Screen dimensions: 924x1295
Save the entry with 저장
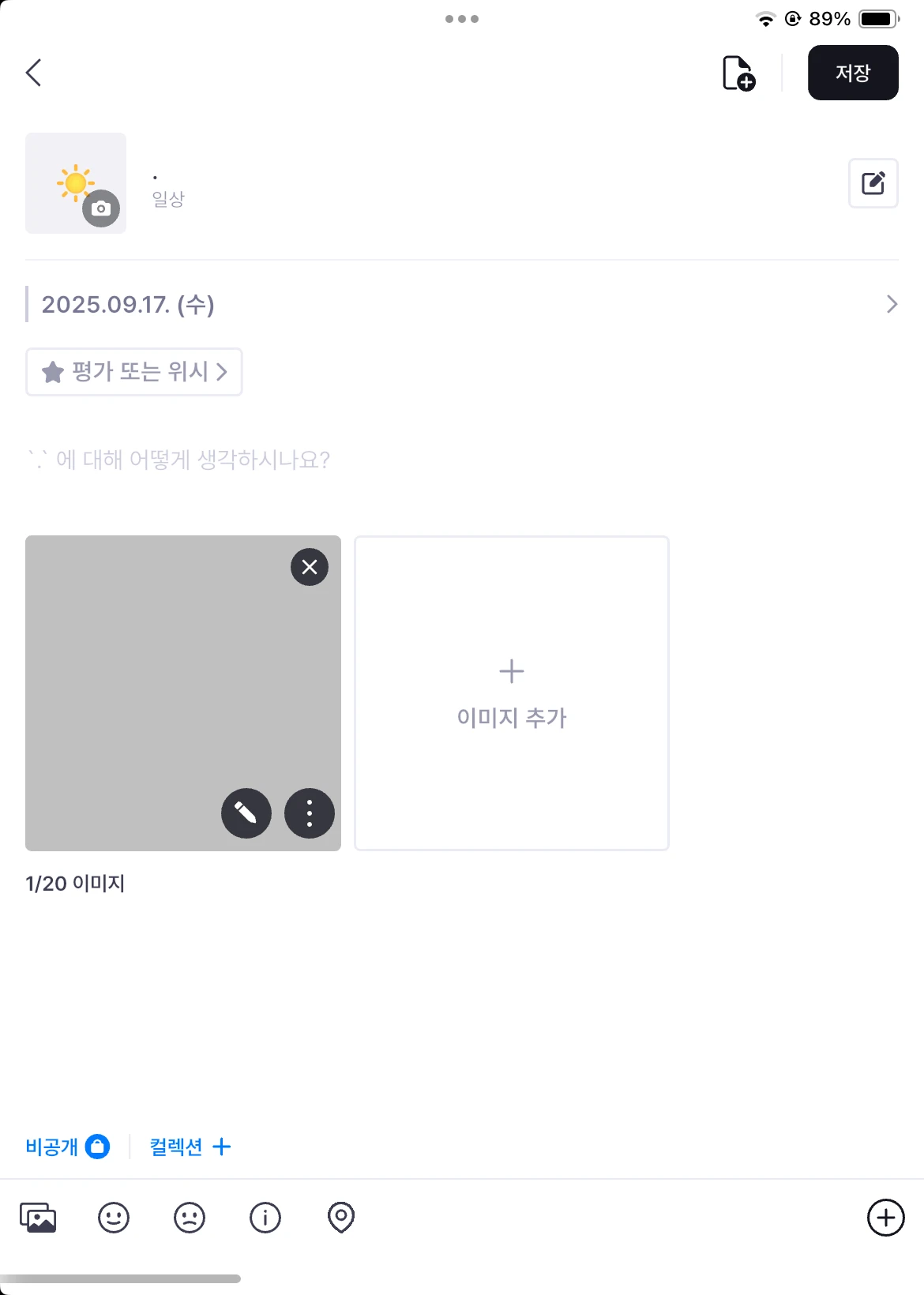click(852, 73)
